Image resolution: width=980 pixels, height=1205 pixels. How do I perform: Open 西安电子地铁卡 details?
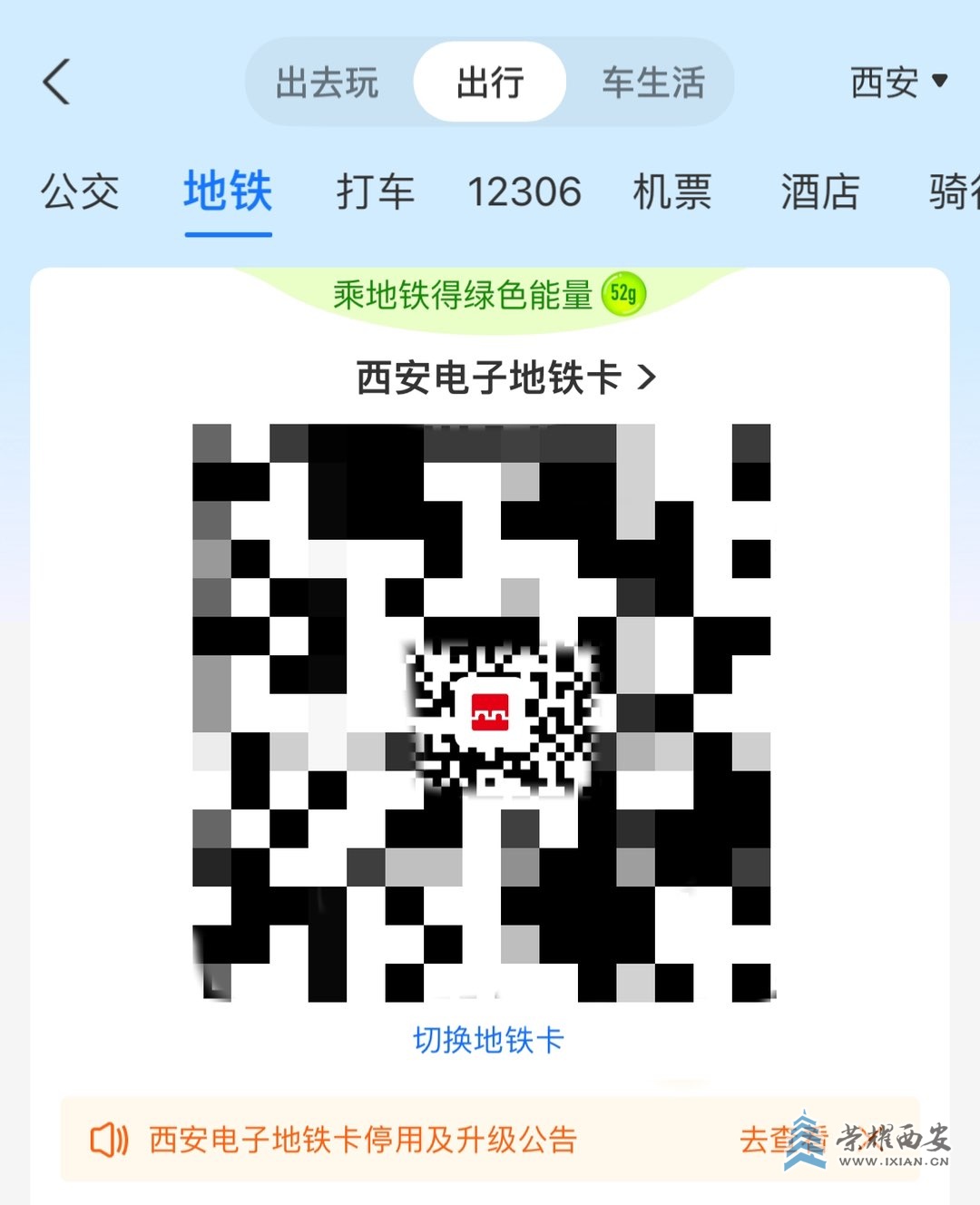[505, 377]
